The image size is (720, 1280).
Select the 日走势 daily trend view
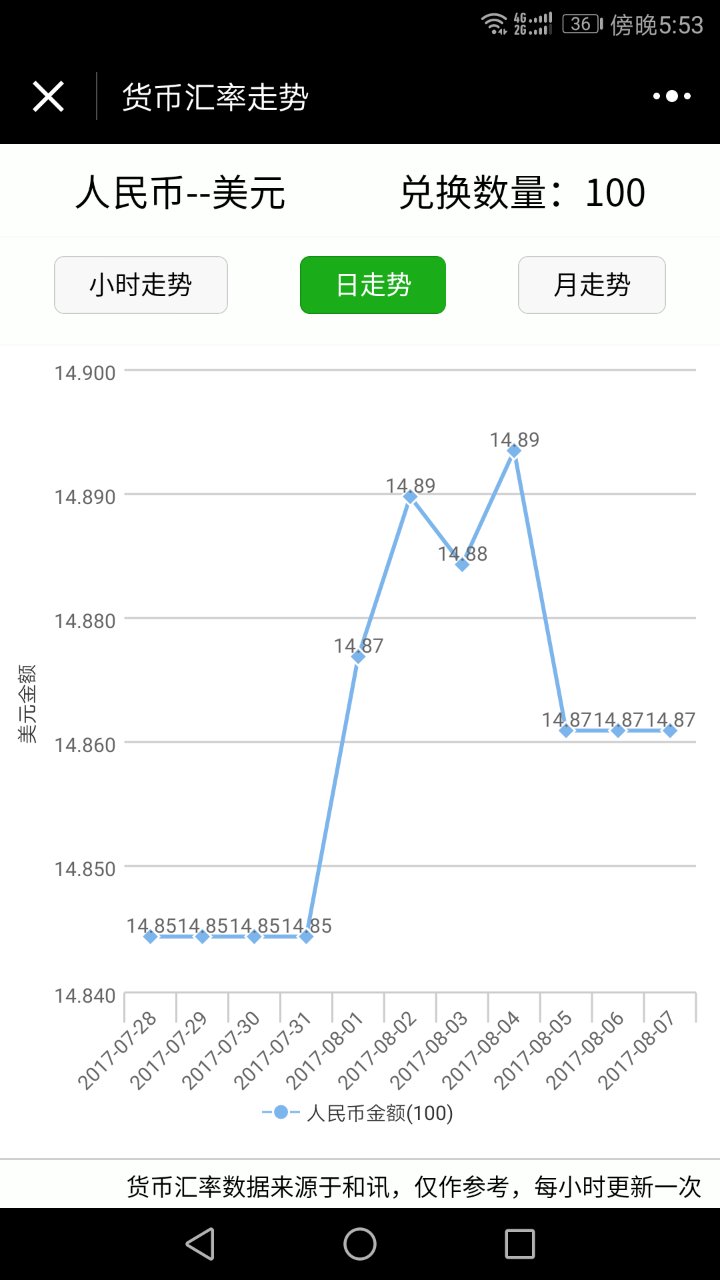(x=373, y=285)
